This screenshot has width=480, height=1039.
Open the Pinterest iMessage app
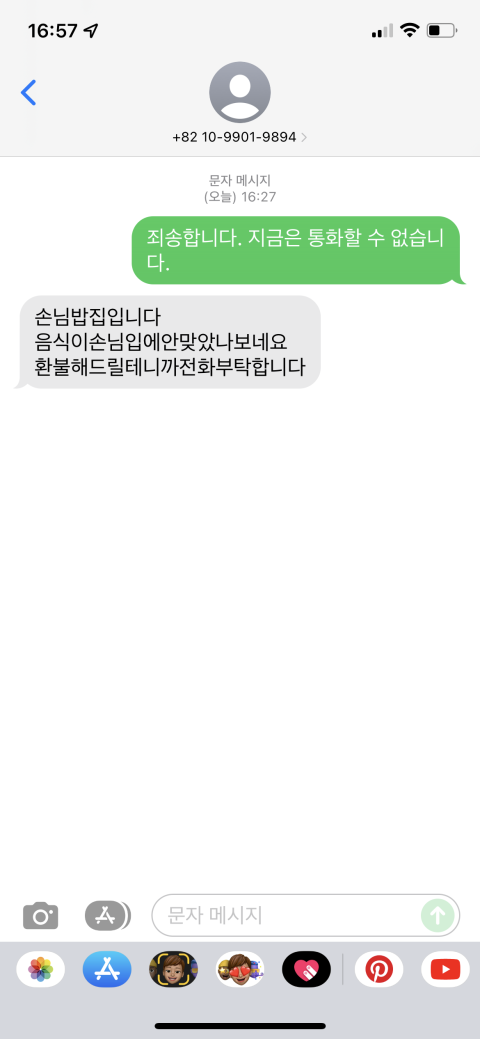pyautogui.click(x=379, y=969)
